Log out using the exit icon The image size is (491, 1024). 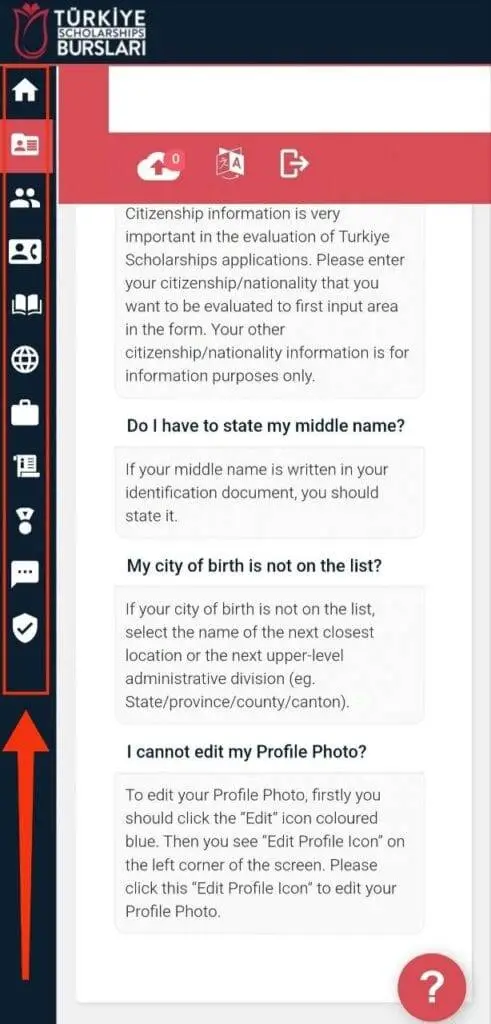click(x=294, y=164)
